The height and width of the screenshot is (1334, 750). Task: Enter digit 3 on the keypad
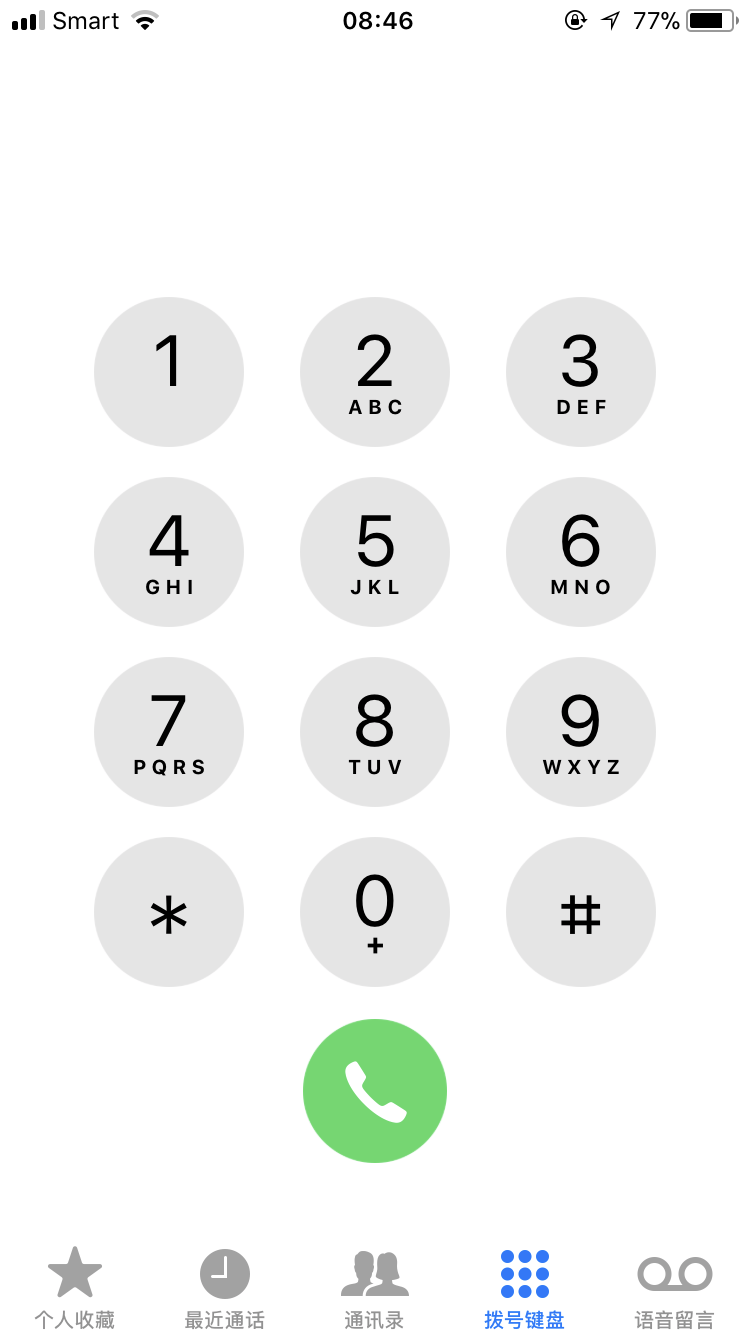[x=581, y=372]
